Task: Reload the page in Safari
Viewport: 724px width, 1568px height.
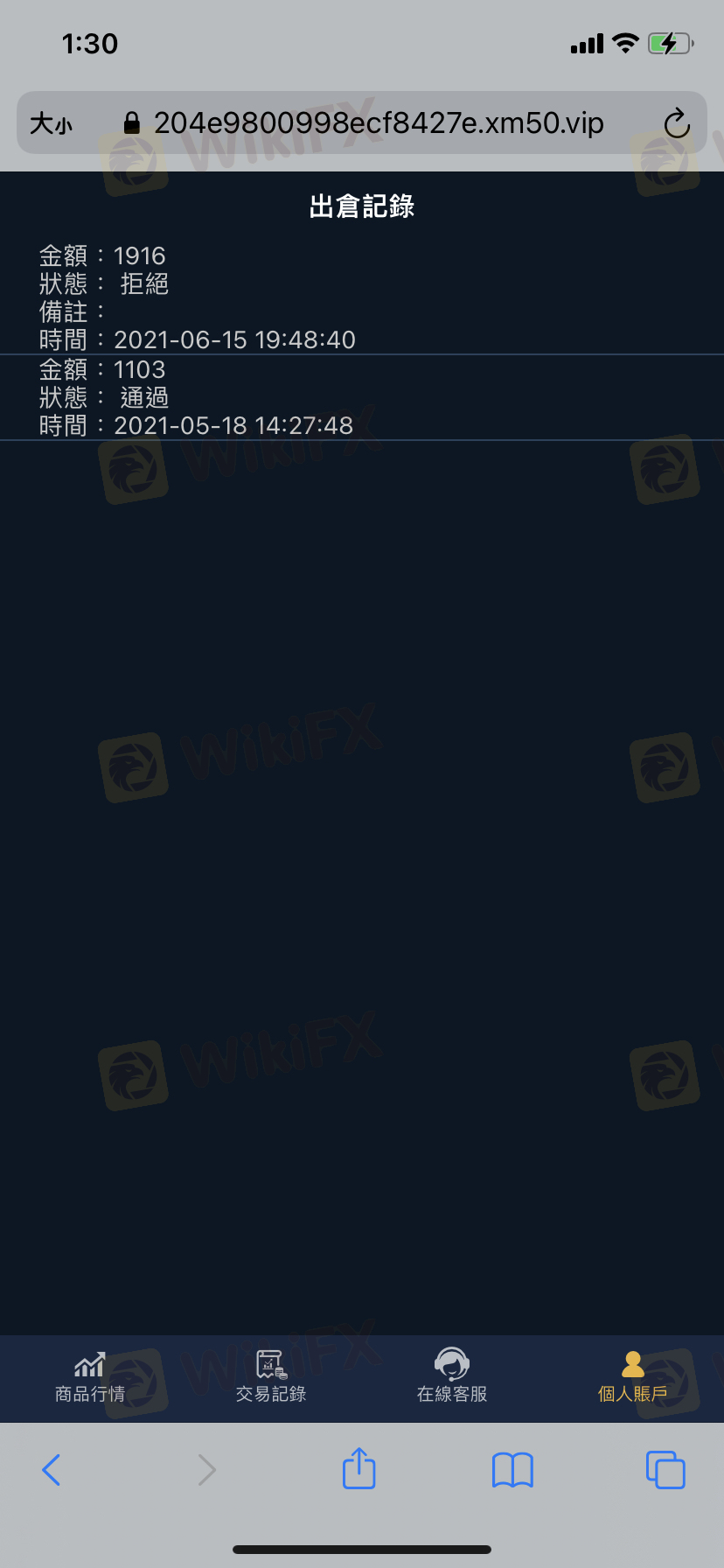Action: tap(677, 123)
